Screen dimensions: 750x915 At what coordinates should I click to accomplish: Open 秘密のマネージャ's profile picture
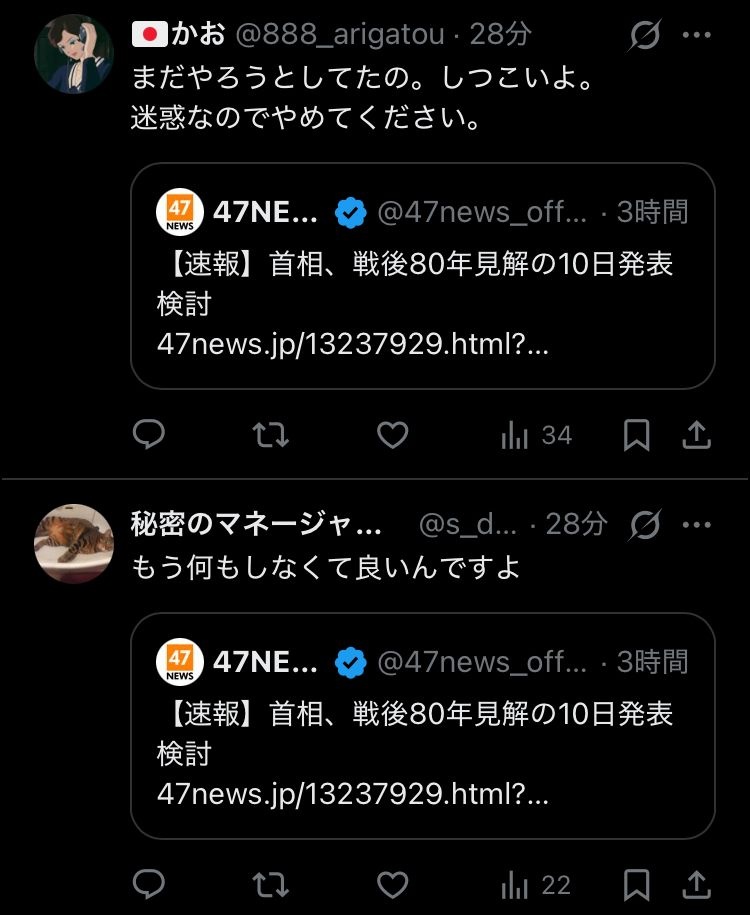coord(74,543)
